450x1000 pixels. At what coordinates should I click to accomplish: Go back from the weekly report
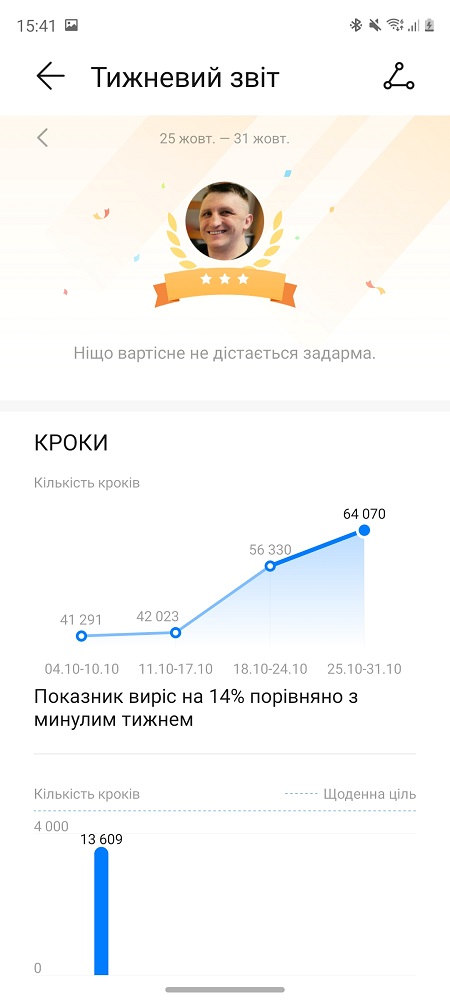click(50, 77)
